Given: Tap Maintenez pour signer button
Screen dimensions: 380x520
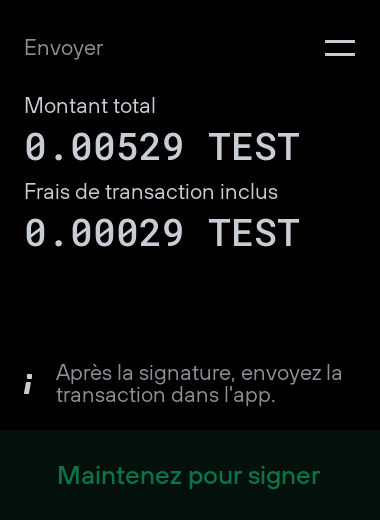Looking at the screenshot, I should click(x=190, y=475).
